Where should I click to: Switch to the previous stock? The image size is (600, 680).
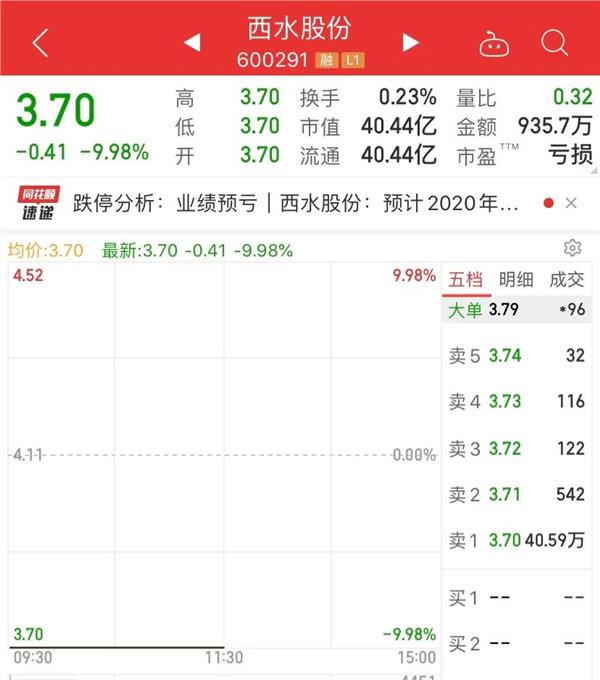pos(192,43)
